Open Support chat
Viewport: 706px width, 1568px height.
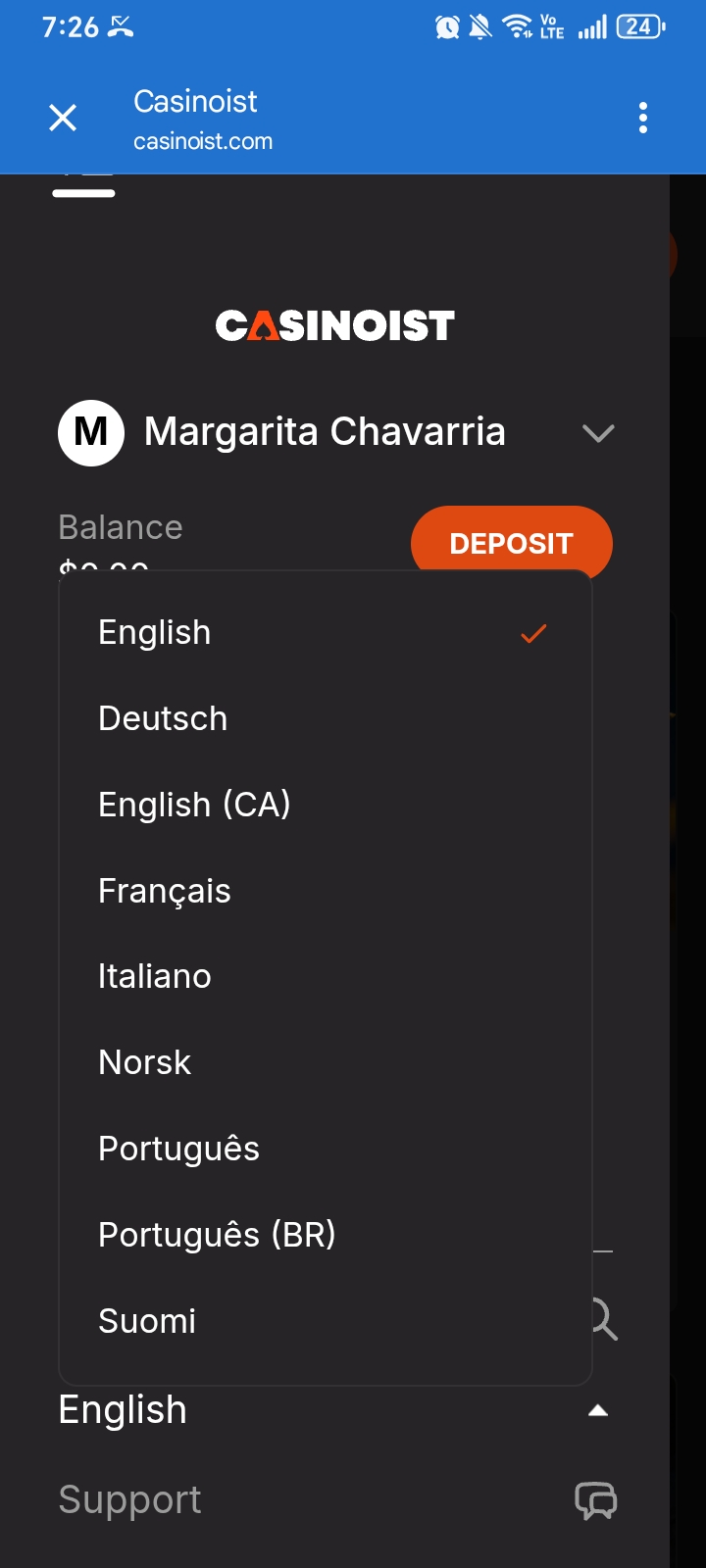click(x=595, y=1500)
